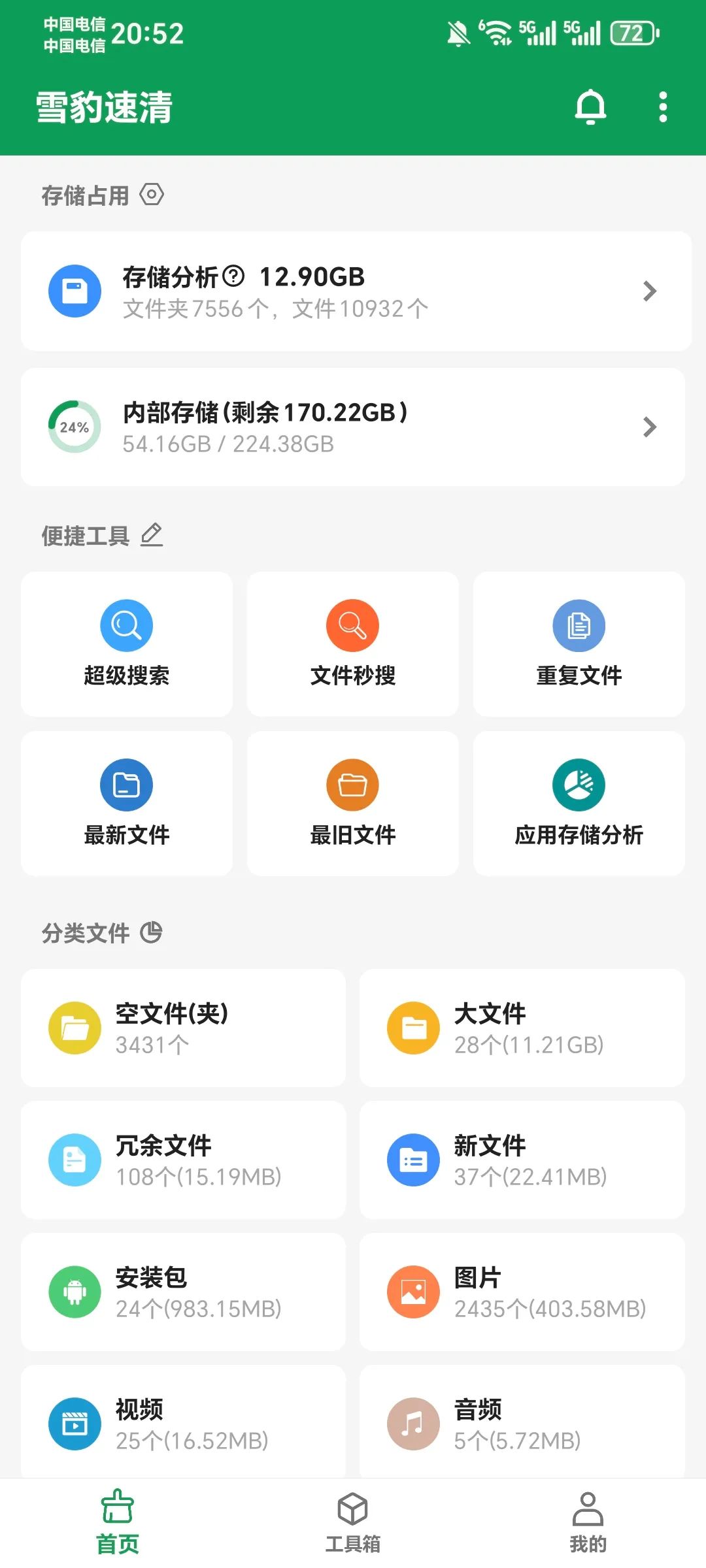Browse the 大文件 large files category
This screenshot has width=706, height=1568.
click(522, 1028)
